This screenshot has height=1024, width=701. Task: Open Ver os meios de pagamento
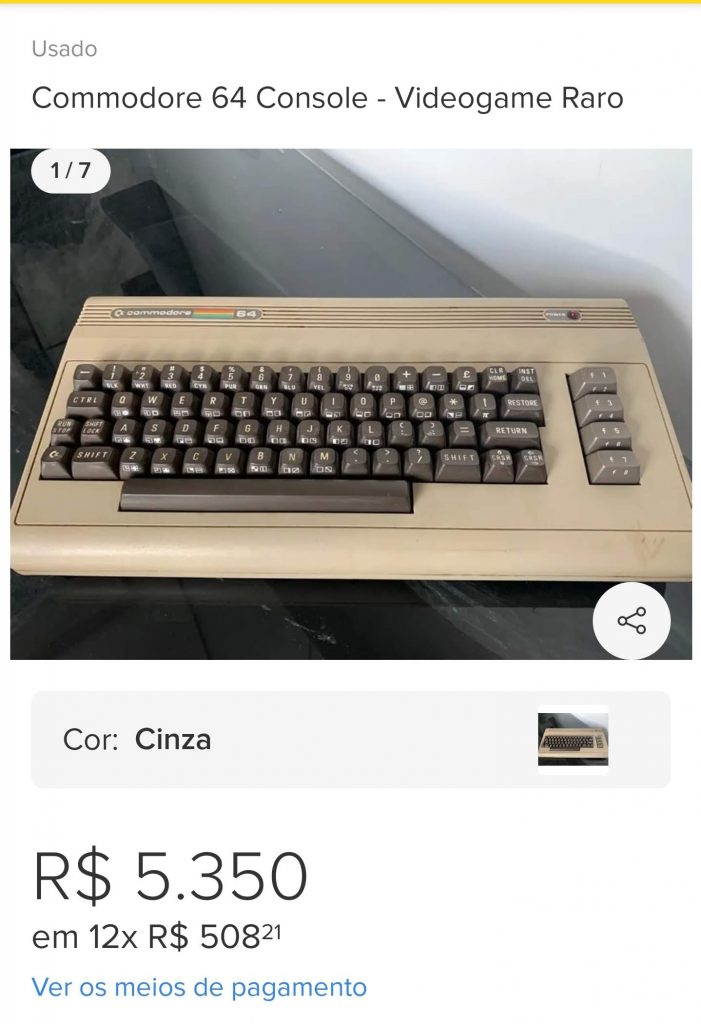point(199,988)
